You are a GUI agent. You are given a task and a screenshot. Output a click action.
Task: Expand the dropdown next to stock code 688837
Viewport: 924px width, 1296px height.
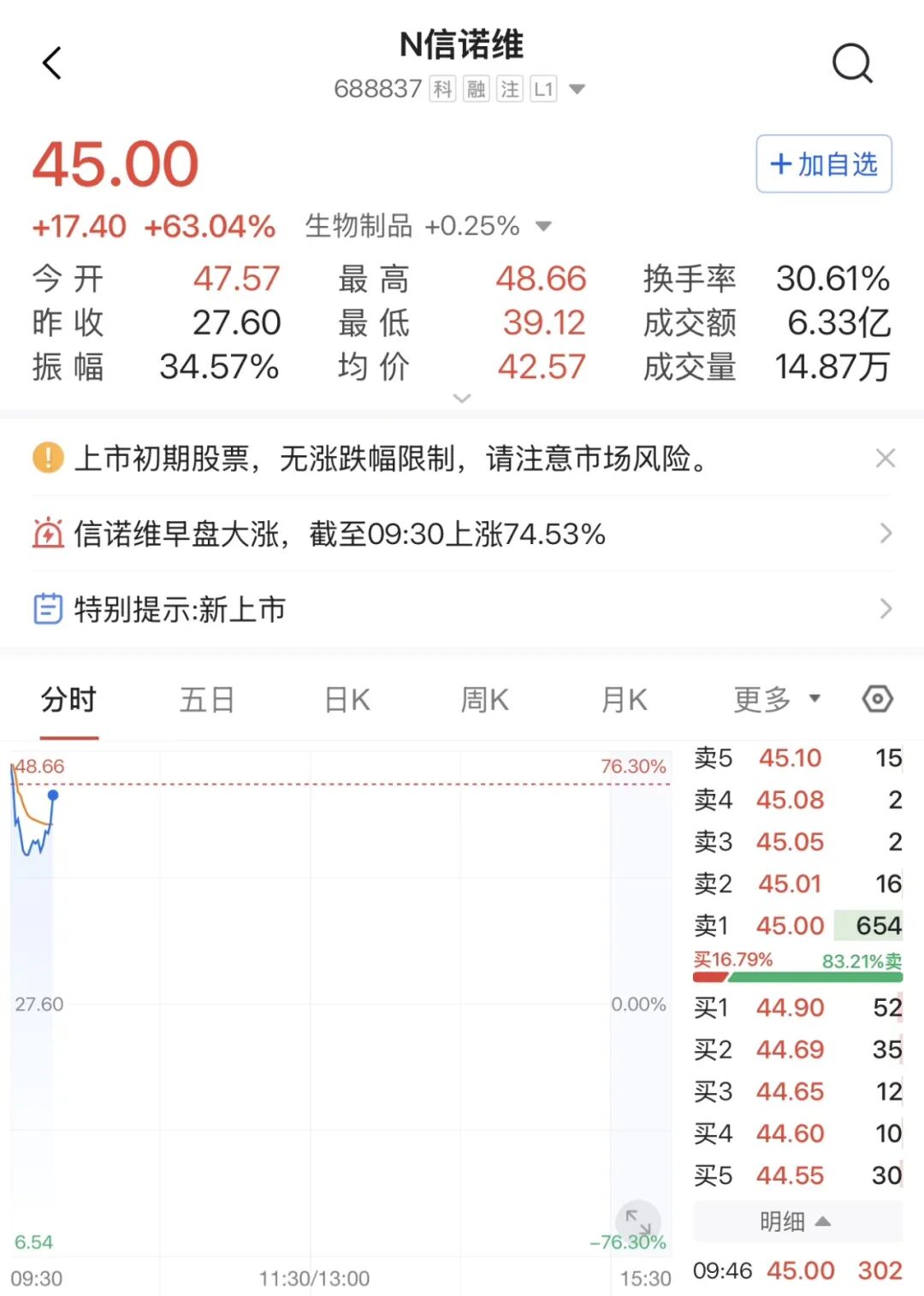tap(577, 89)
